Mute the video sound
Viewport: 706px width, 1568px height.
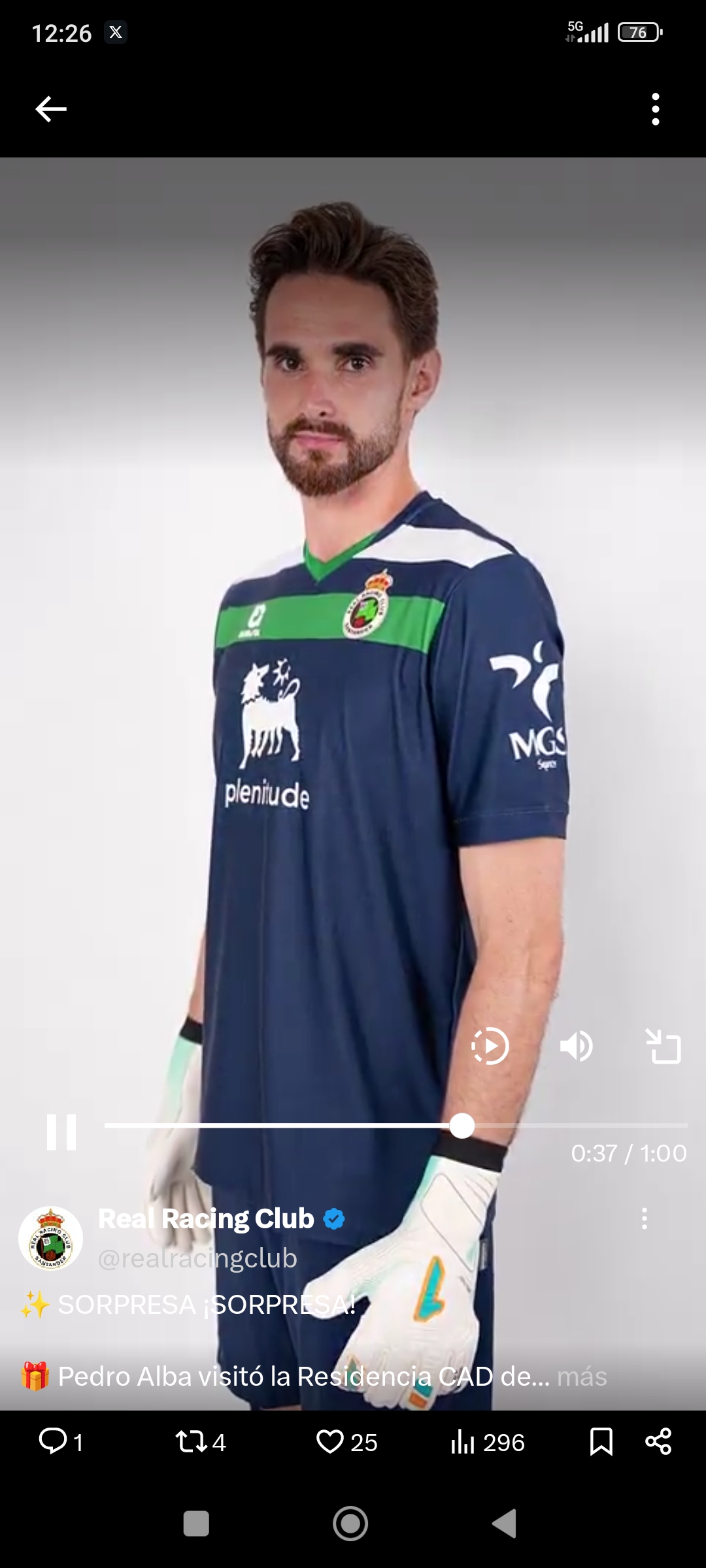(577, 1046)
